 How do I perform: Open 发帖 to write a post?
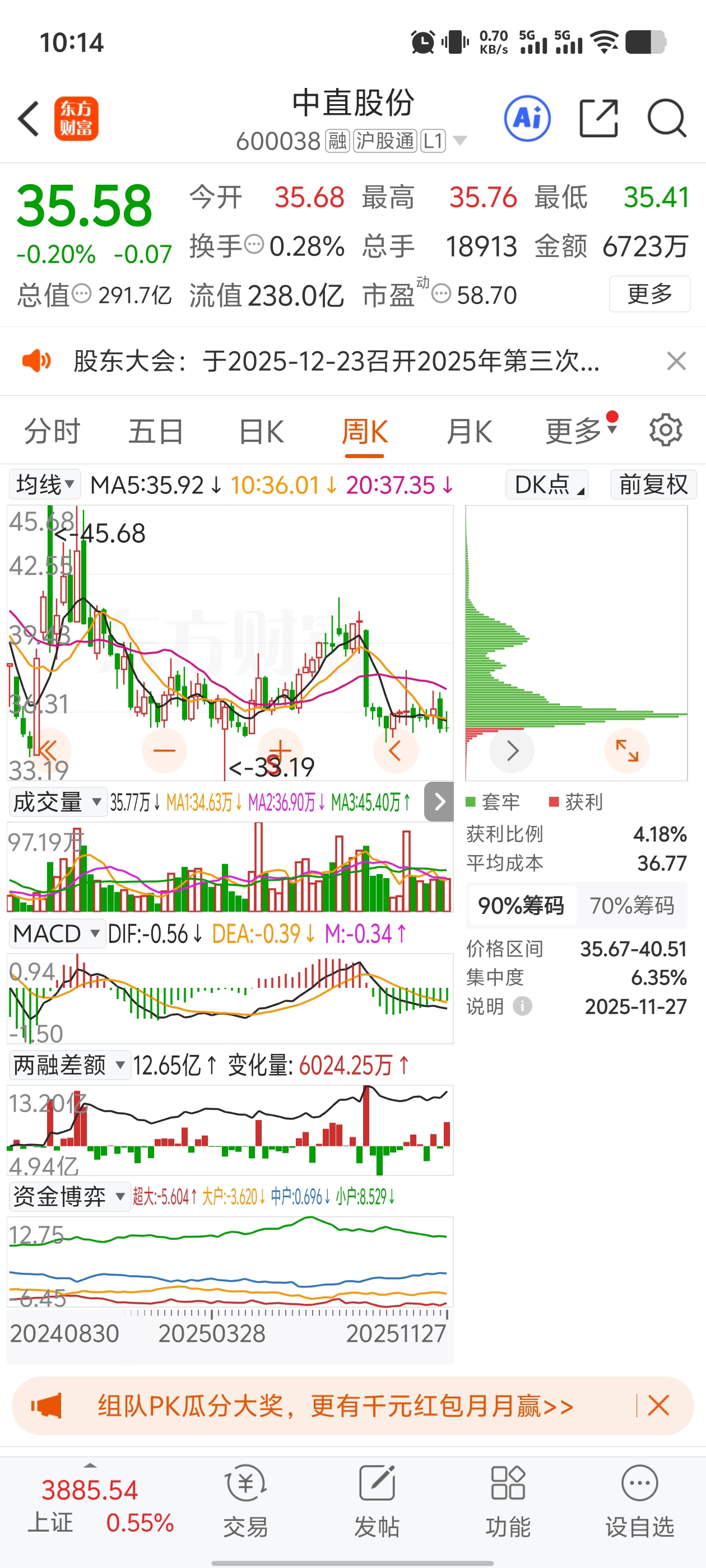(x=377, y=1501)
